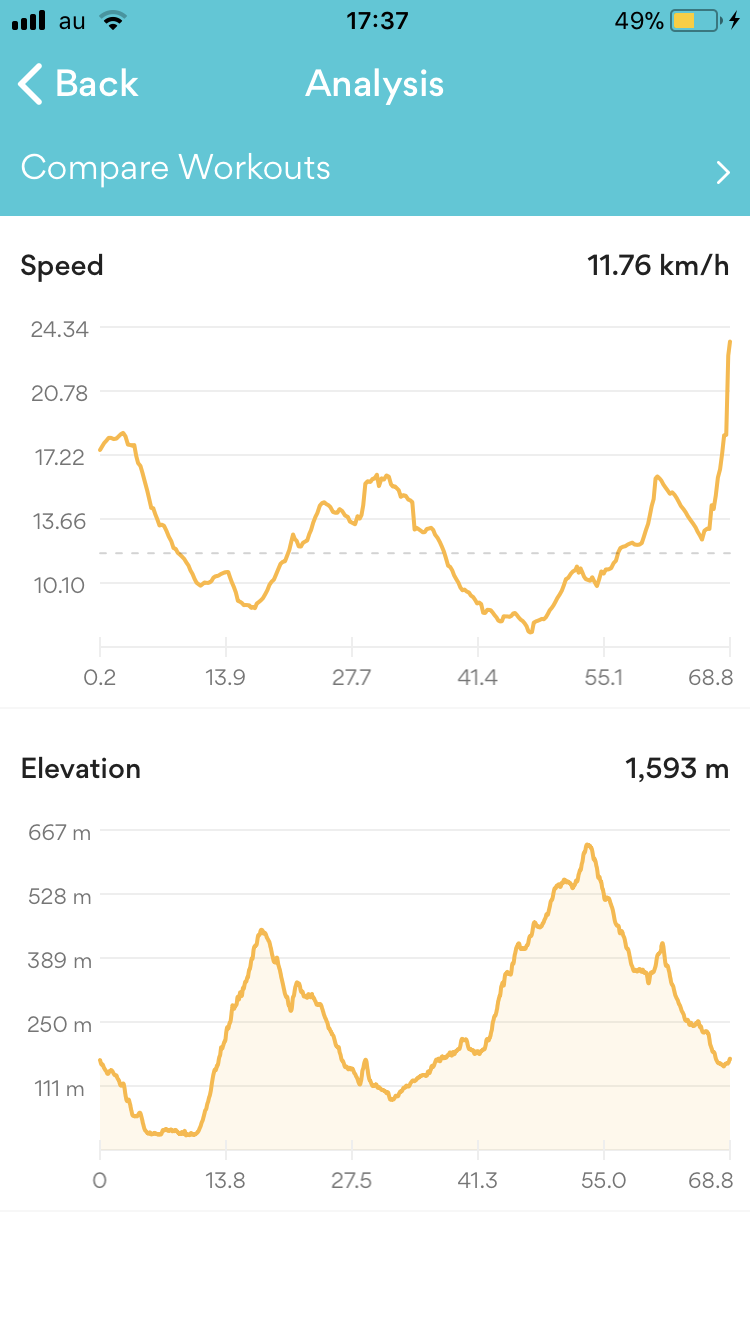Go back from the Analysis screen

click(x=78, y=84)
